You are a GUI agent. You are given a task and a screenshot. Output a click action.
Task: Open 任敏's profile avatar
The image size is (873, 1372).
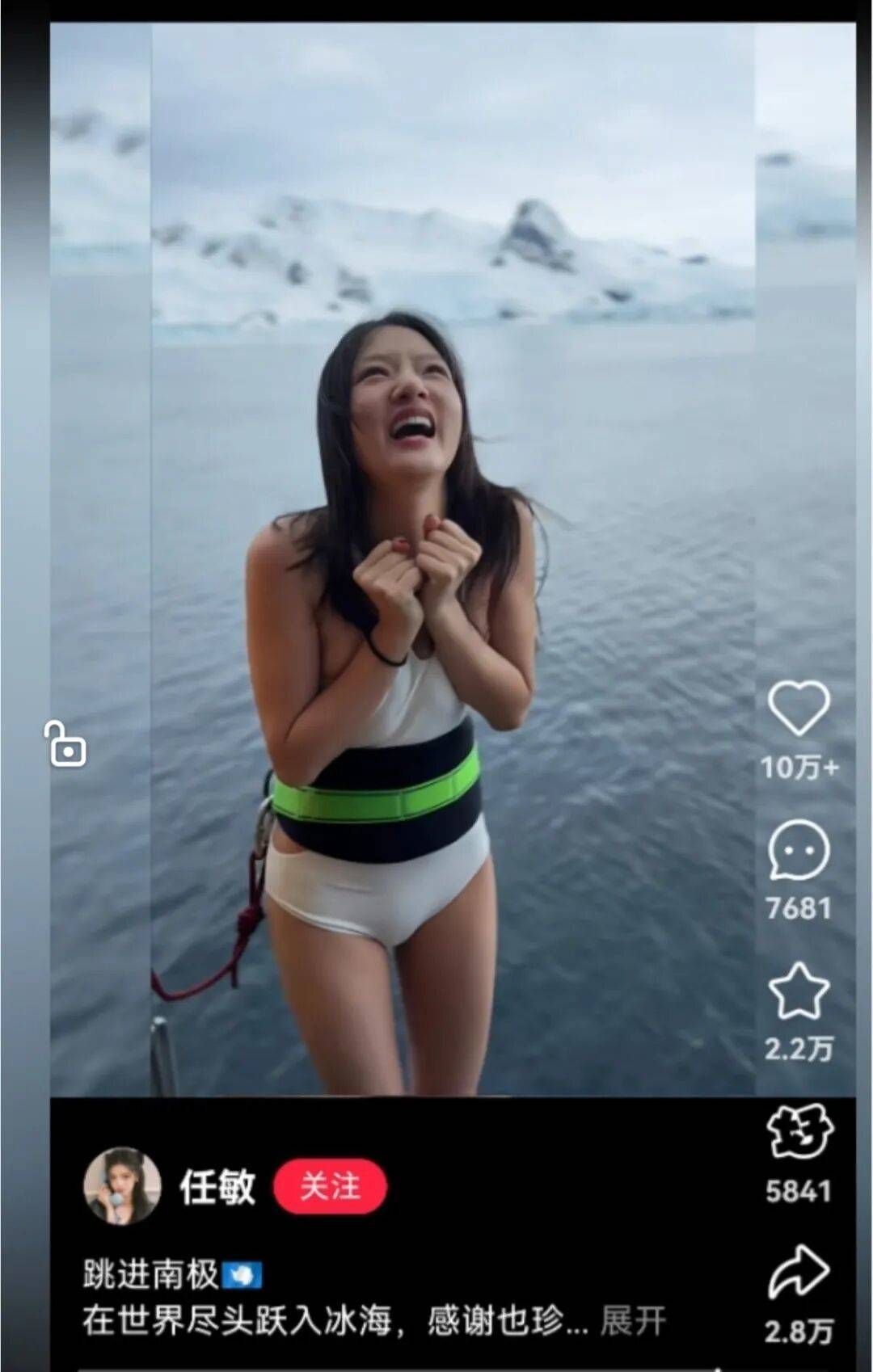(122, 1186)
